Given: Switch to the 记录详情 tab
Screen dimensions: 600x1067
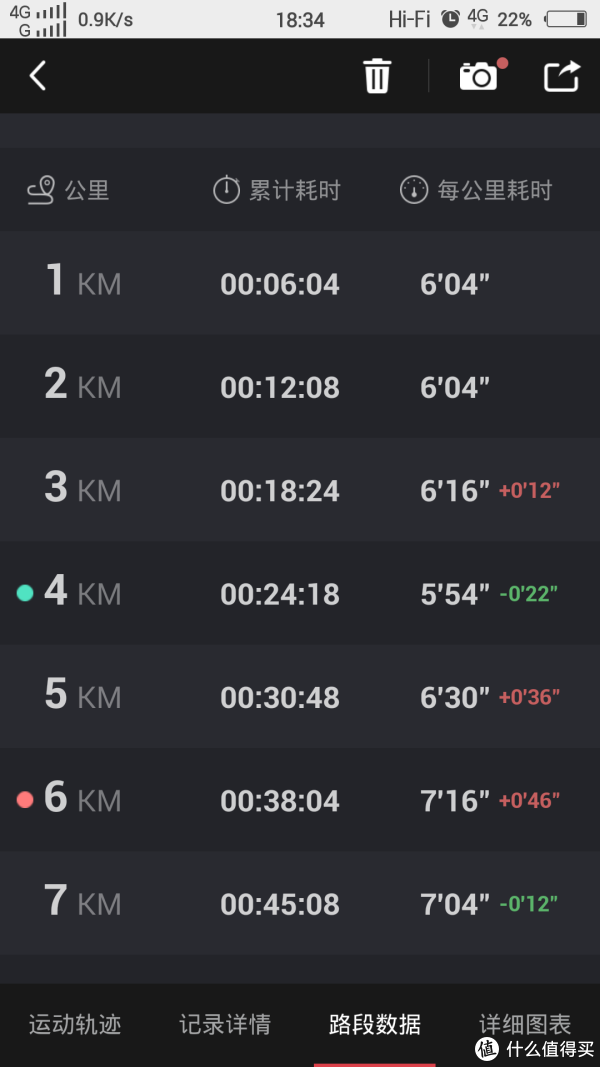Looking at the screenshot, I should click(225, 1024).
